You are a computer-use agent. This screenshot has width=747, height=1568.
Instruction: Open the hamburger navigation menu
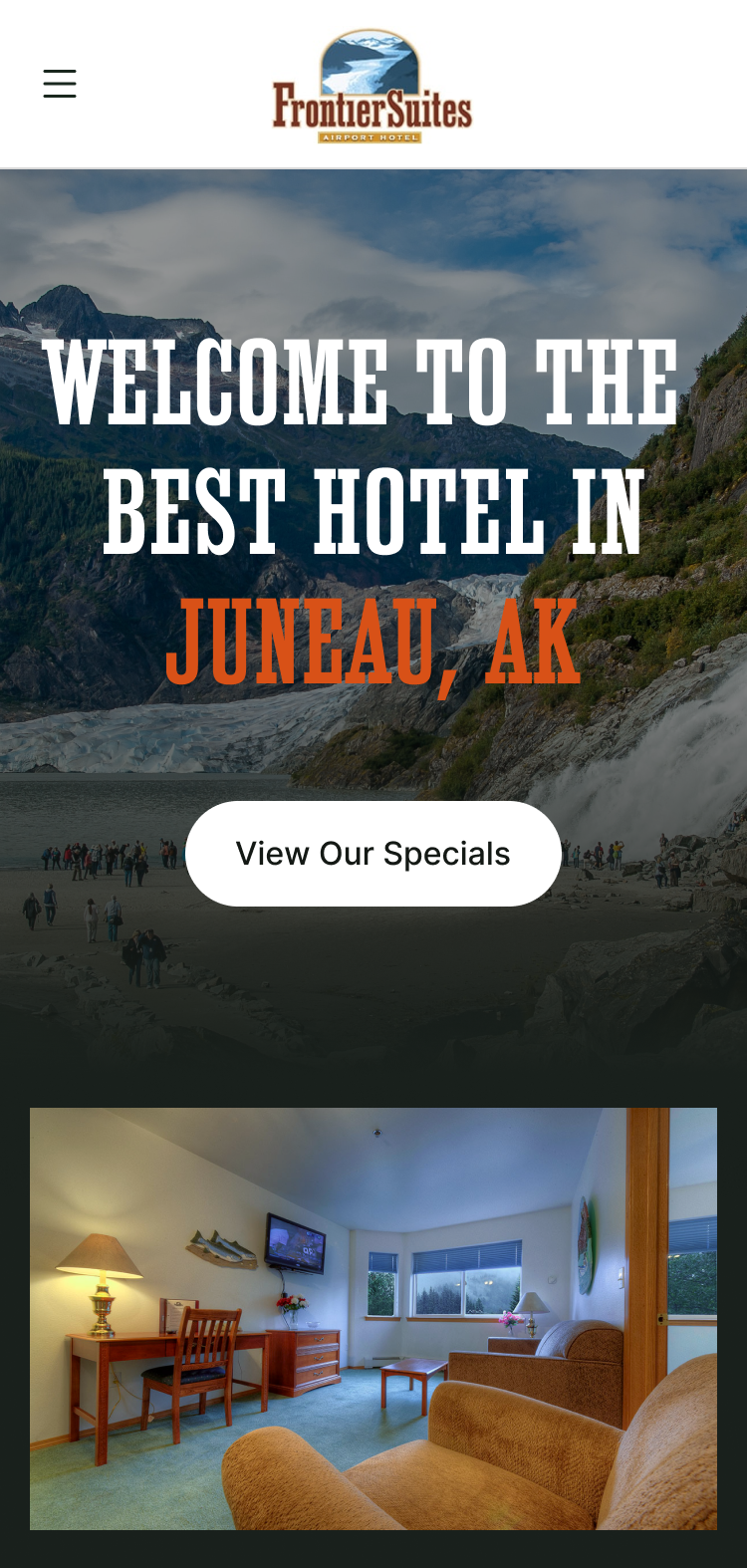click(60, 84)
